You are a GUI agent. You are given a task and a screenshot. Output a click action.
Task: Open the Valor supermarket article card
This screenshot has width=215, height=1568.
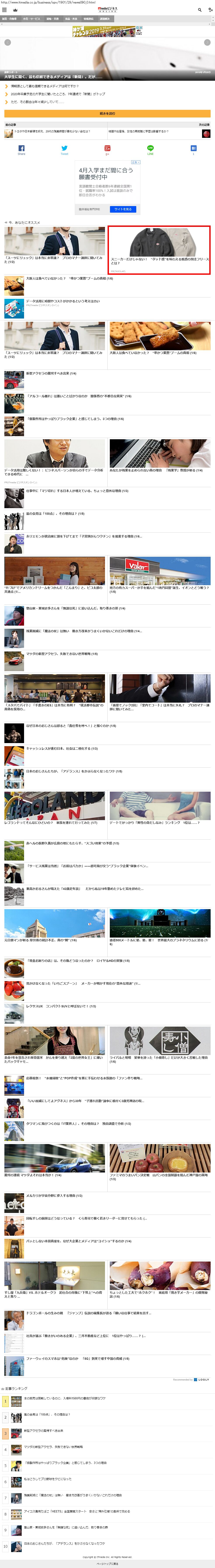pos(160,575)
